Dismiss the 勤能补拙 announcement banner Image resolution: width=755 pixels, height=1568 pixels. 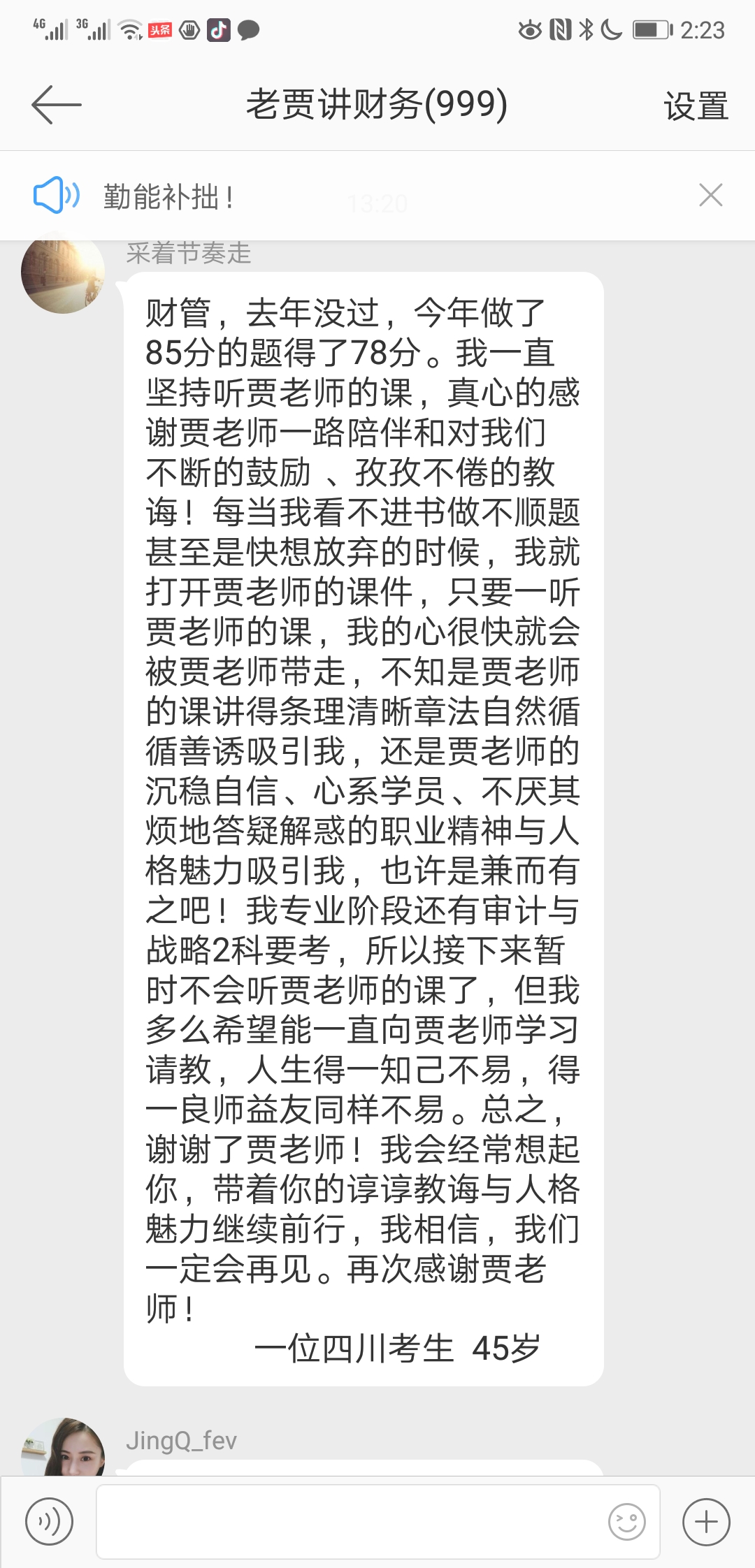[710, 195]
